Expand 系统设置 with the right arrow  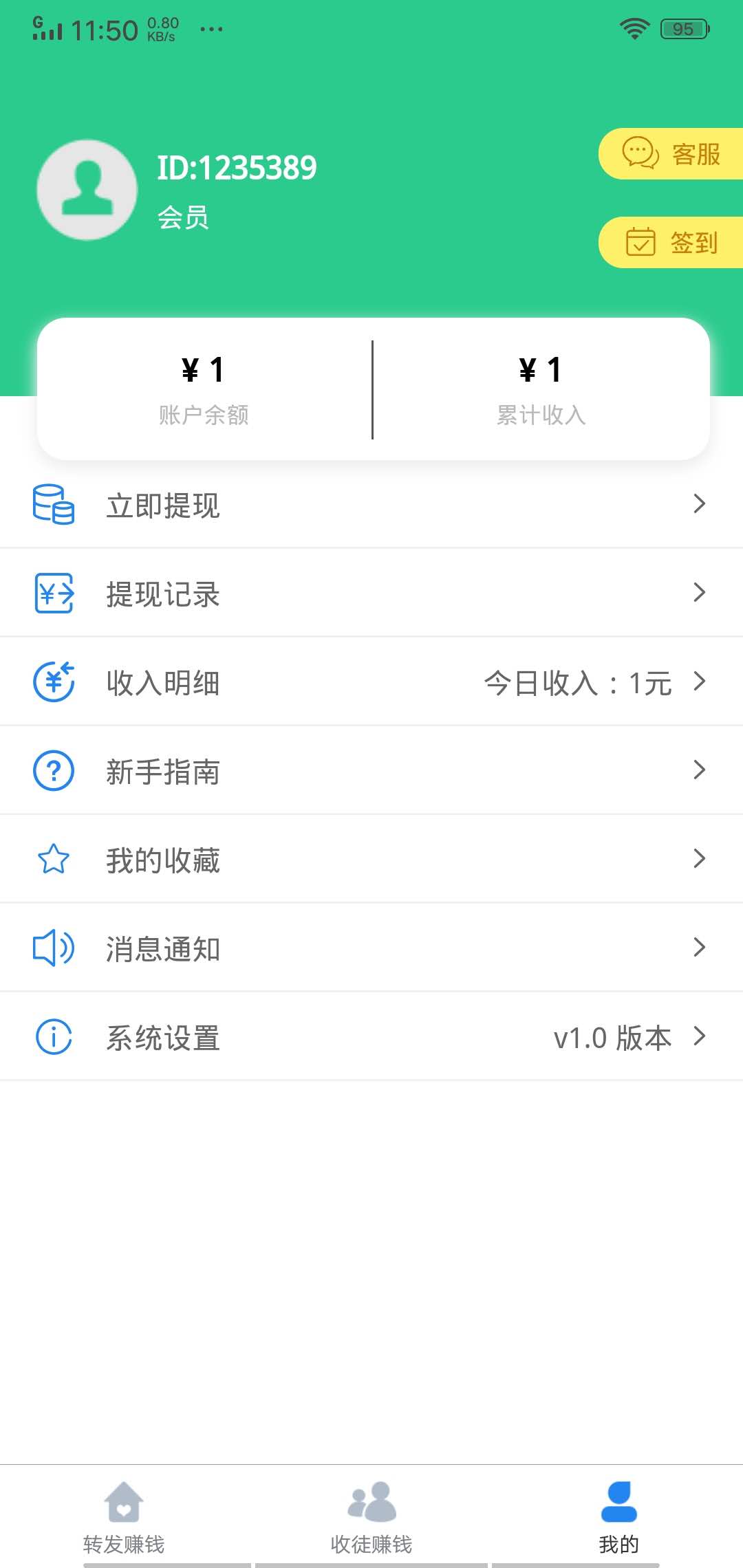click(700, 1037)
